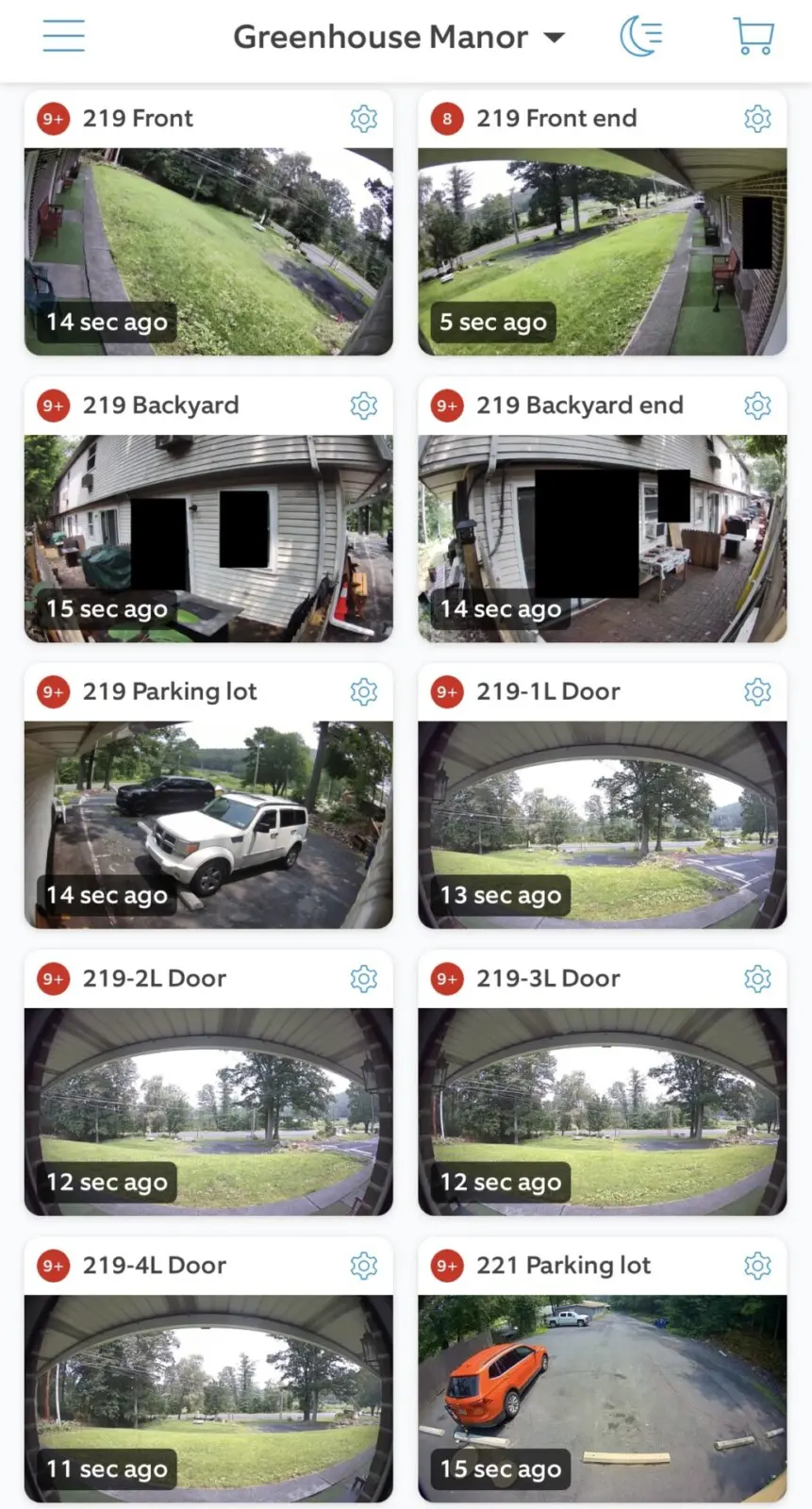Open the 219 Backyard camera snapshot
Viewport: 812px width, 1509px height.
tap(208, 538)
